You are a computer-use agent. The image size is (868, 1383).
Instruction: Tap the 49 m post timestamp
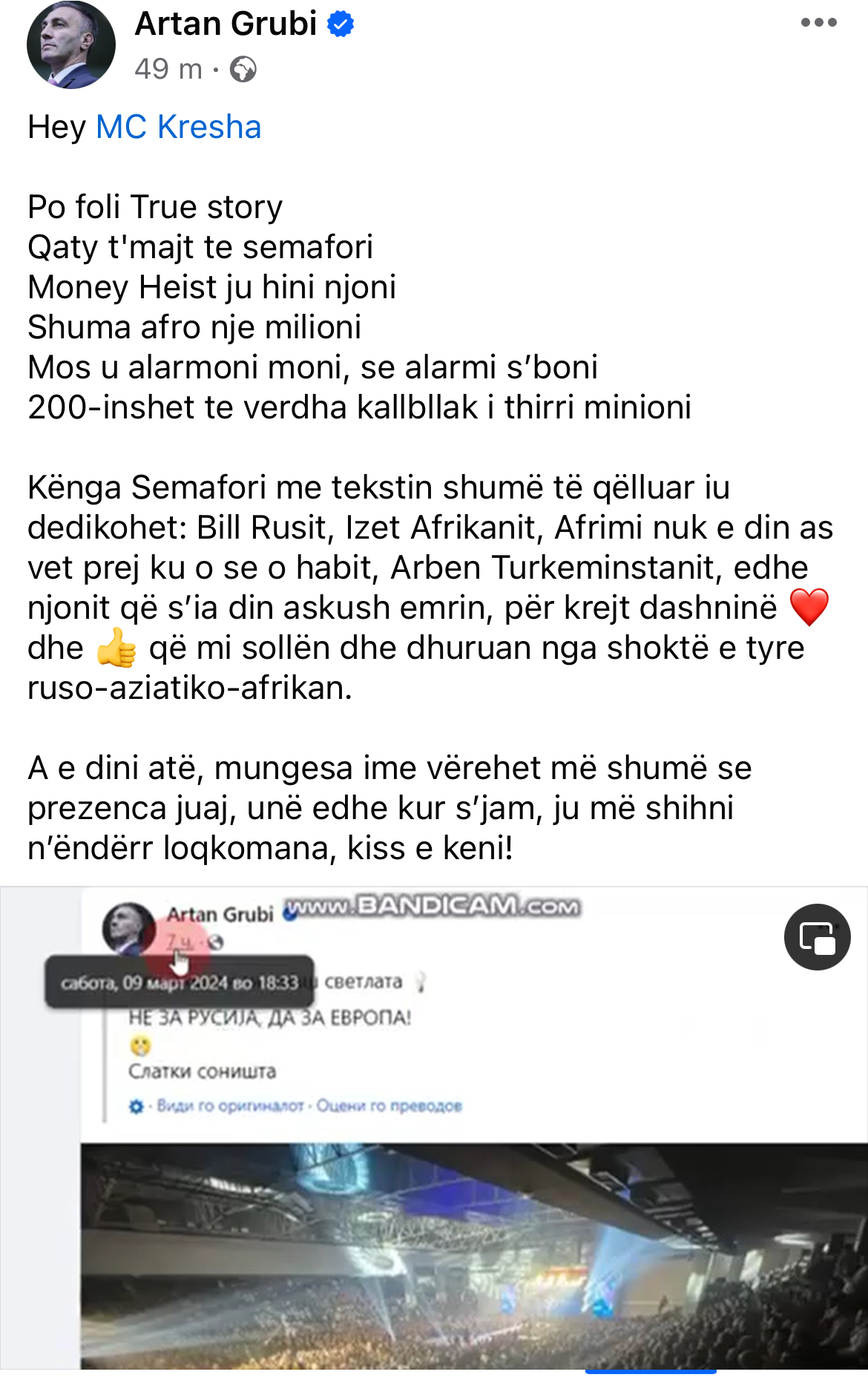click(168, 69)
